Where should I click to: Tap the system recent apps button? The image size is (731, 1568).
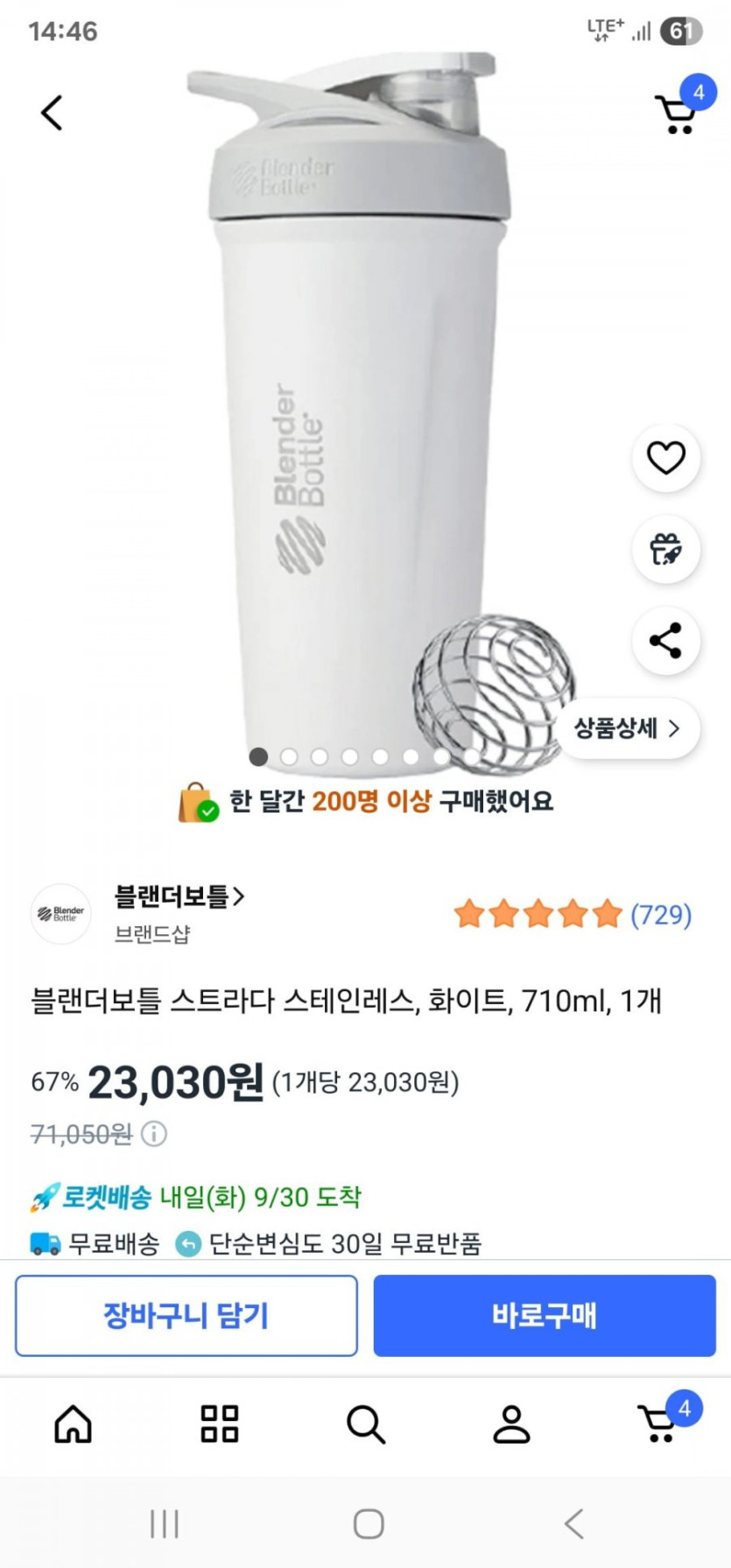[164, 1524]
